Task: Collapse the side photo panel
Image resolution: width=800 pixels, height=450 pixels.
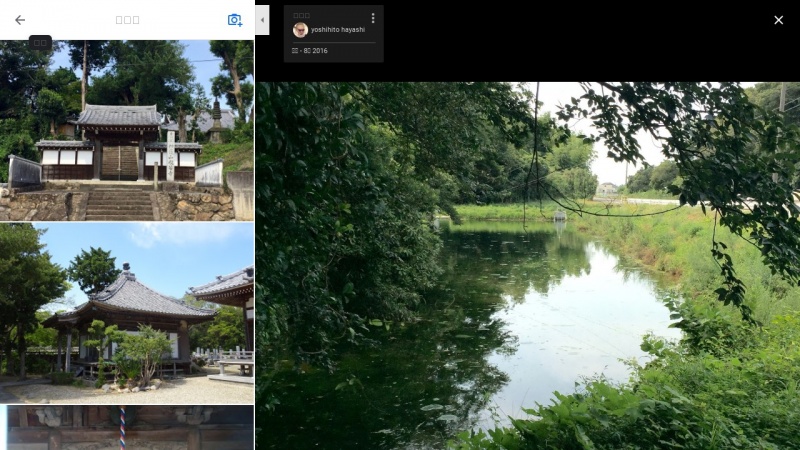Action: (262, 20)
